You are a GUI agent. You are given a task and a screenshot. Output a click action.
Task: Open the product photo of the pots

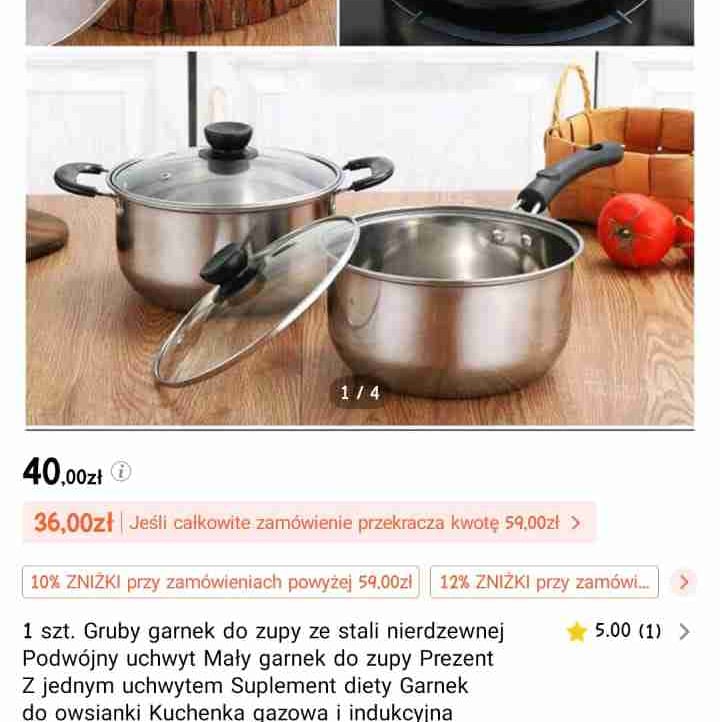[x=359, y=240]
